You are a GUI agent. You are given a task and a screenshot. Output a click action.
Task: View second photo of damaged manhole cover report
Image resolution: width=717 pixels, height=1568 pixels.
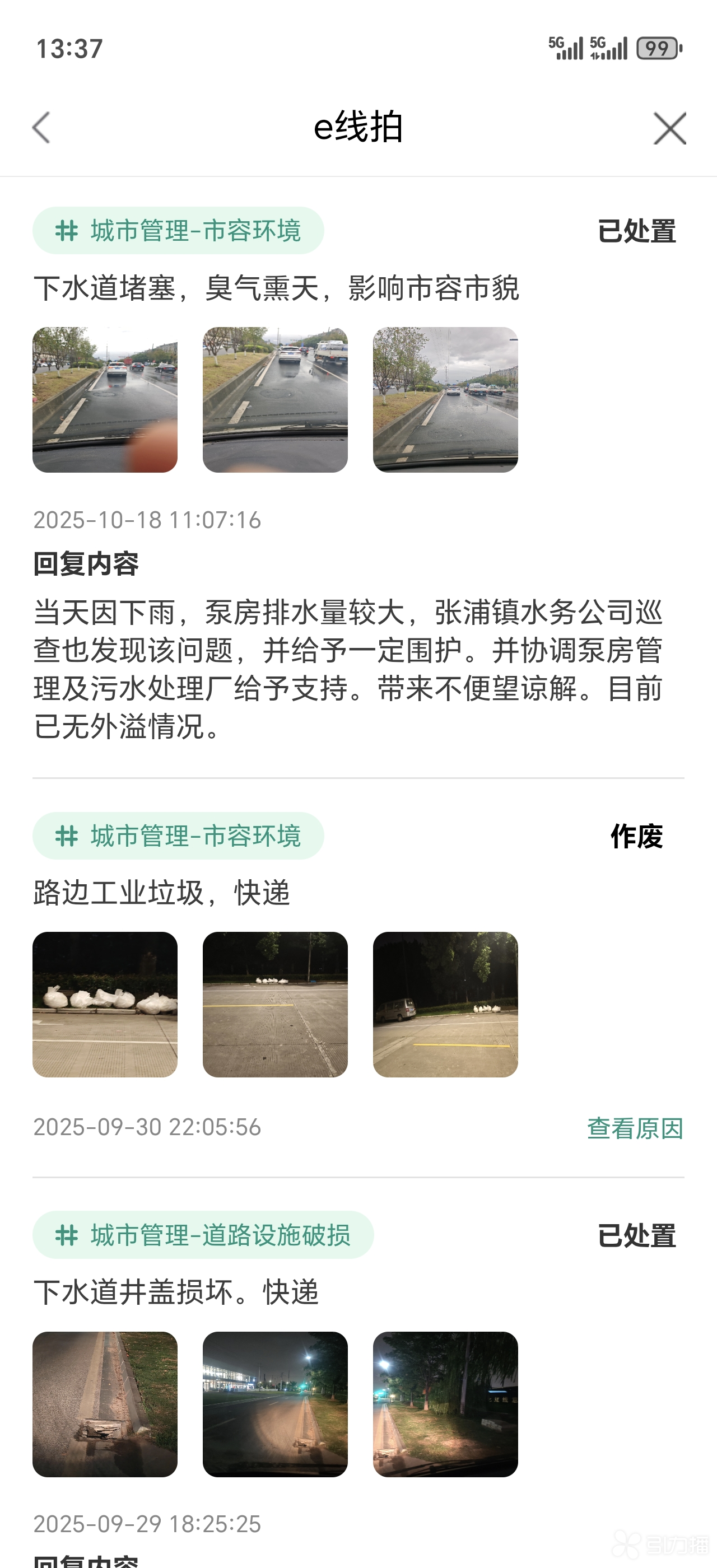(x=275, y=1404)
